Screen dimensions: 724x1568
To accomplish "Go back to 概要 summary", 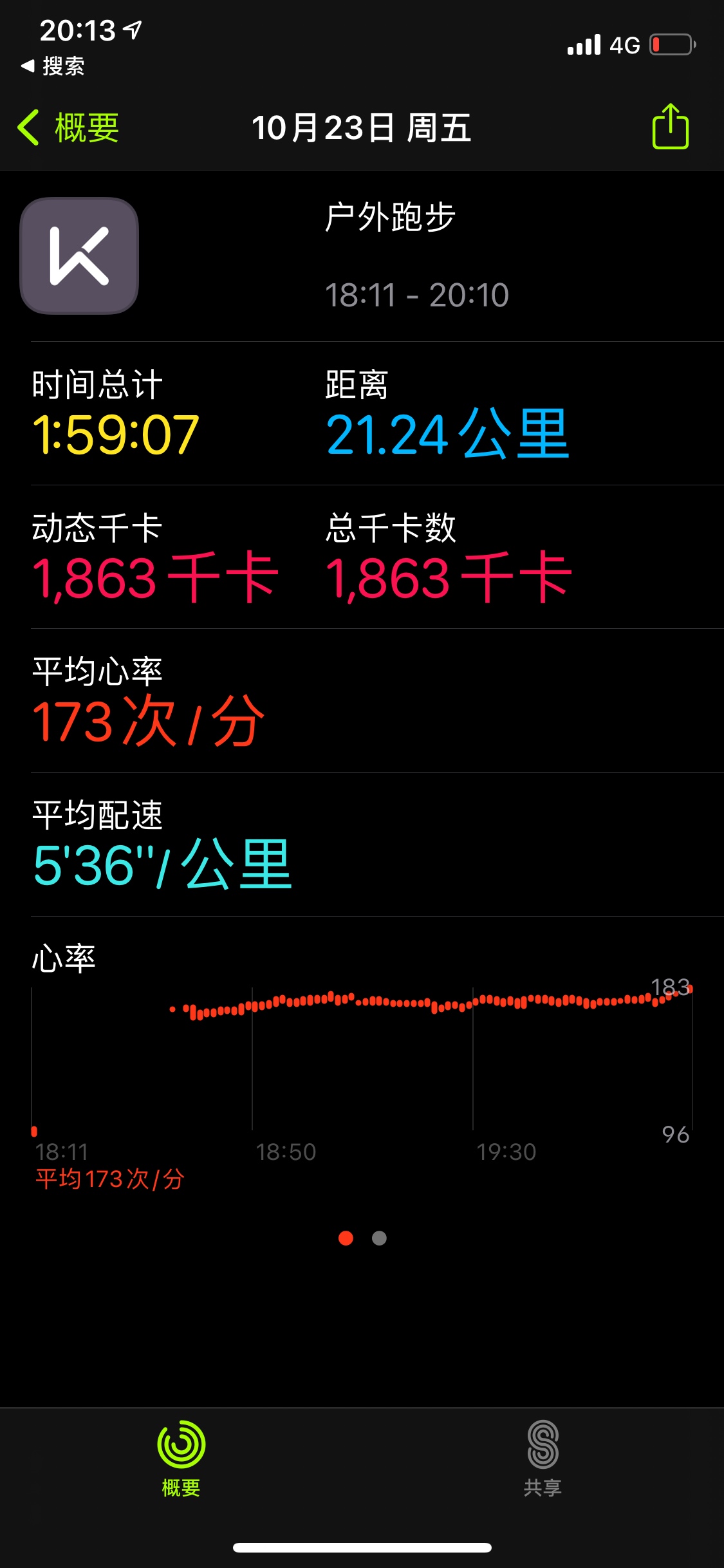I will coord(69,127).
